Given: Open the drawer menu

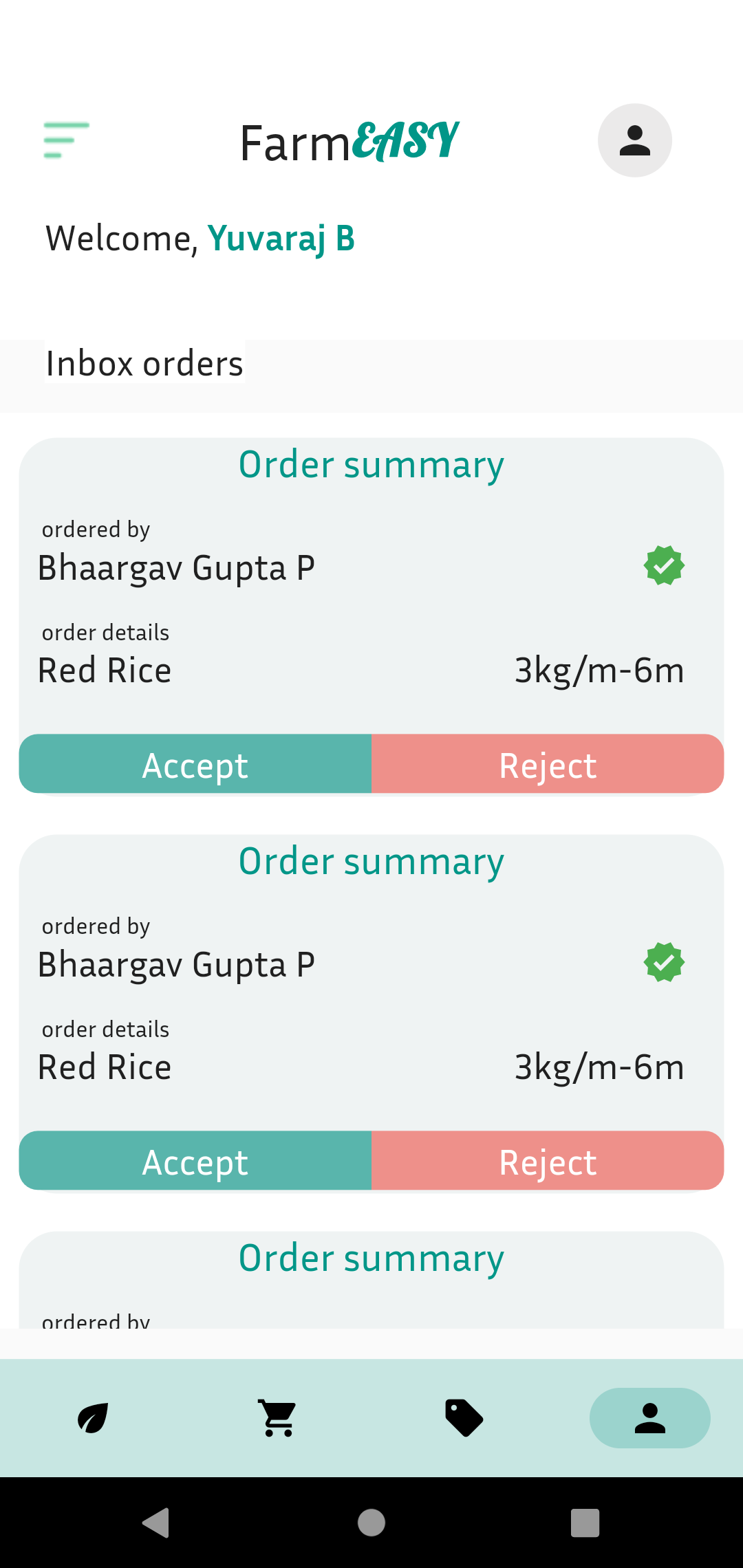Looking at the screenshot, I should point(66,140).
